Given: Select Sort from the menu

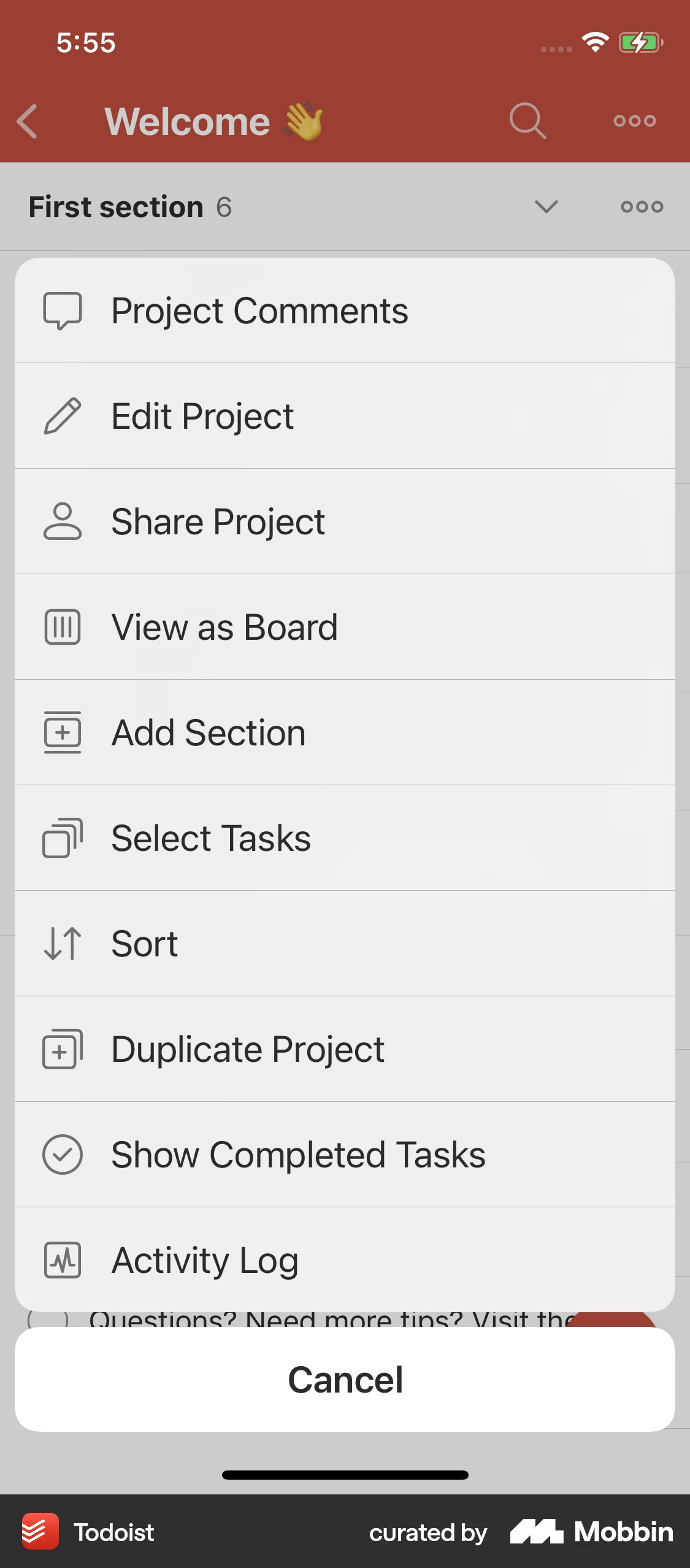Looking at the screenshot, I should [x=144, y=943].
